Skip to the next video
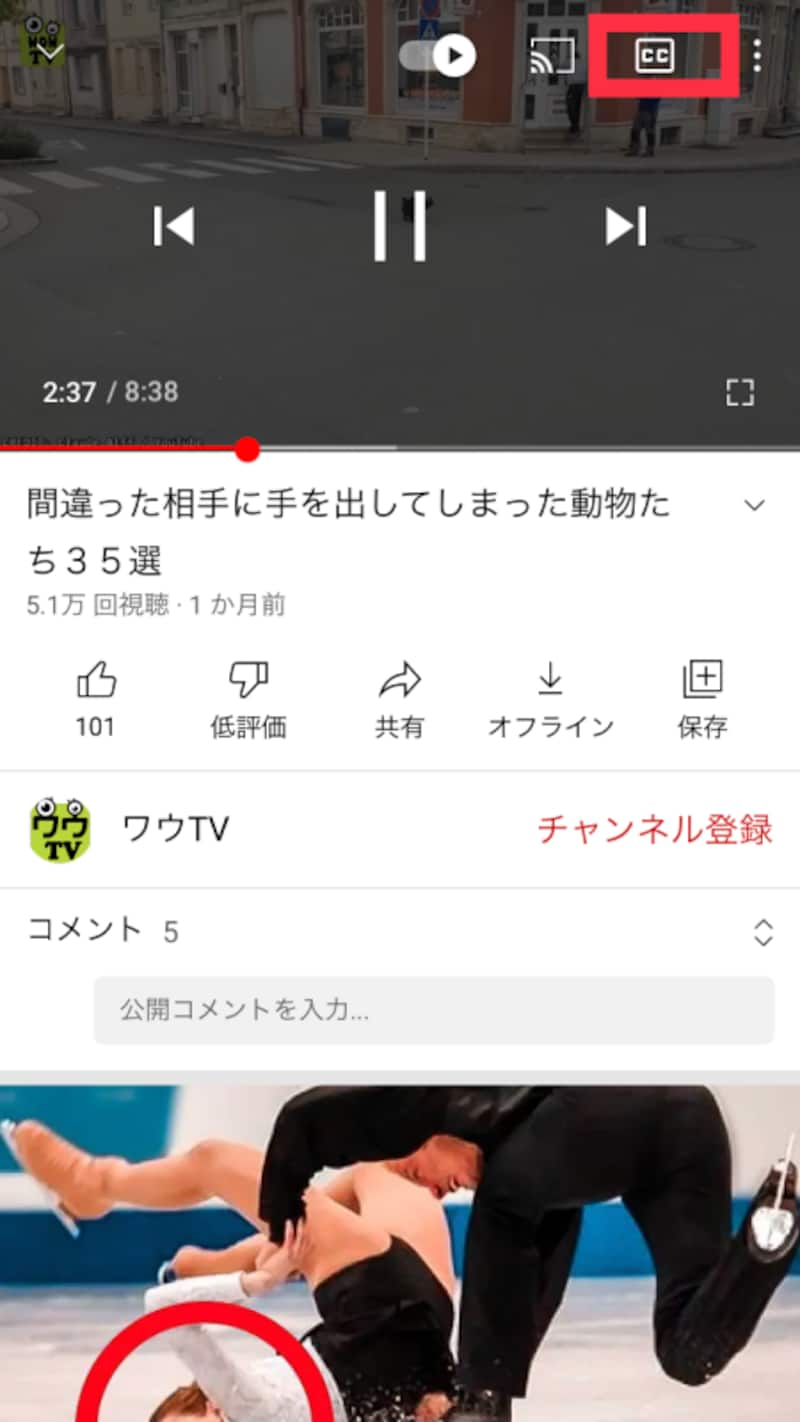Screen dimensions: 800x1422 click(624, 227)
